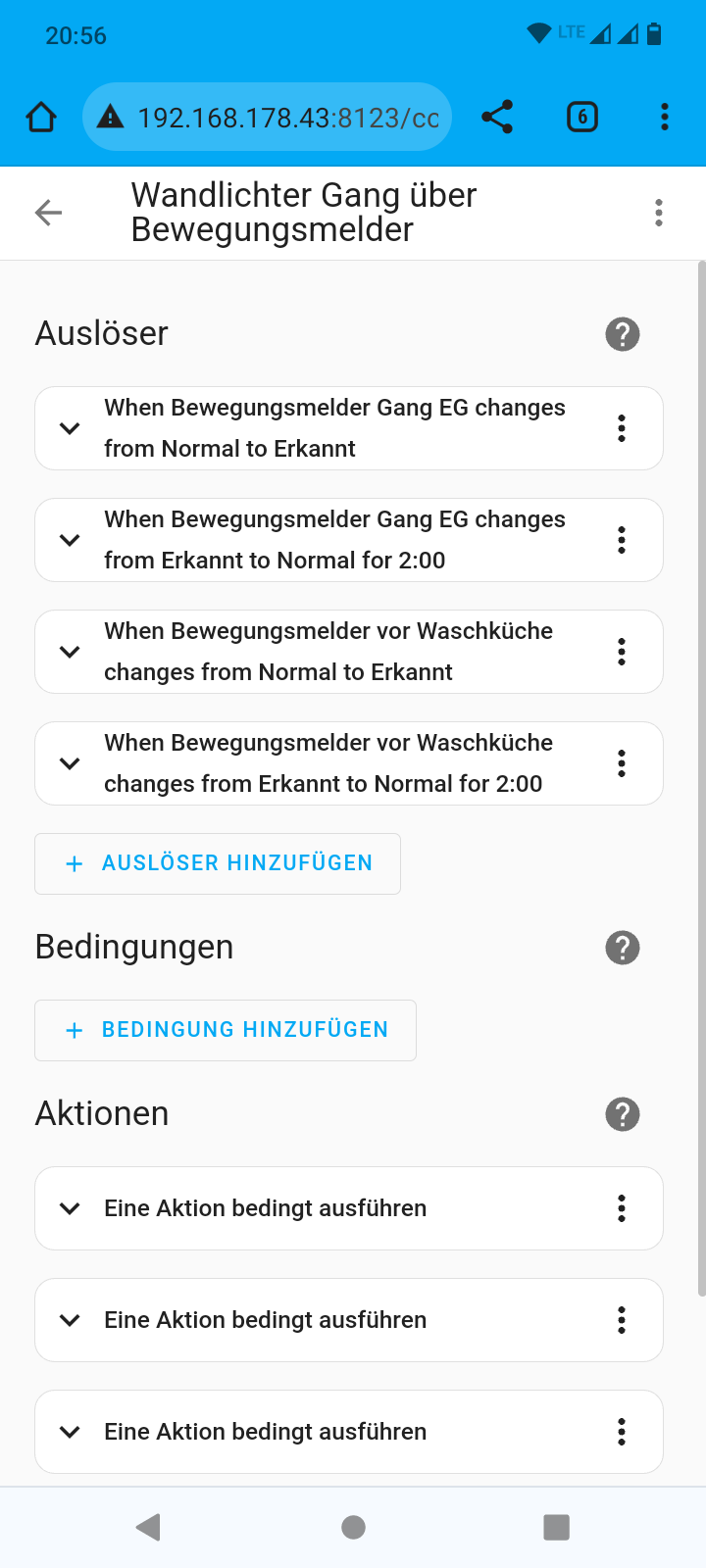This screenshot has width=706, height=1568.
Task: Open options for the second Aktion bedingt ausführen
Action: [622, 1320]
